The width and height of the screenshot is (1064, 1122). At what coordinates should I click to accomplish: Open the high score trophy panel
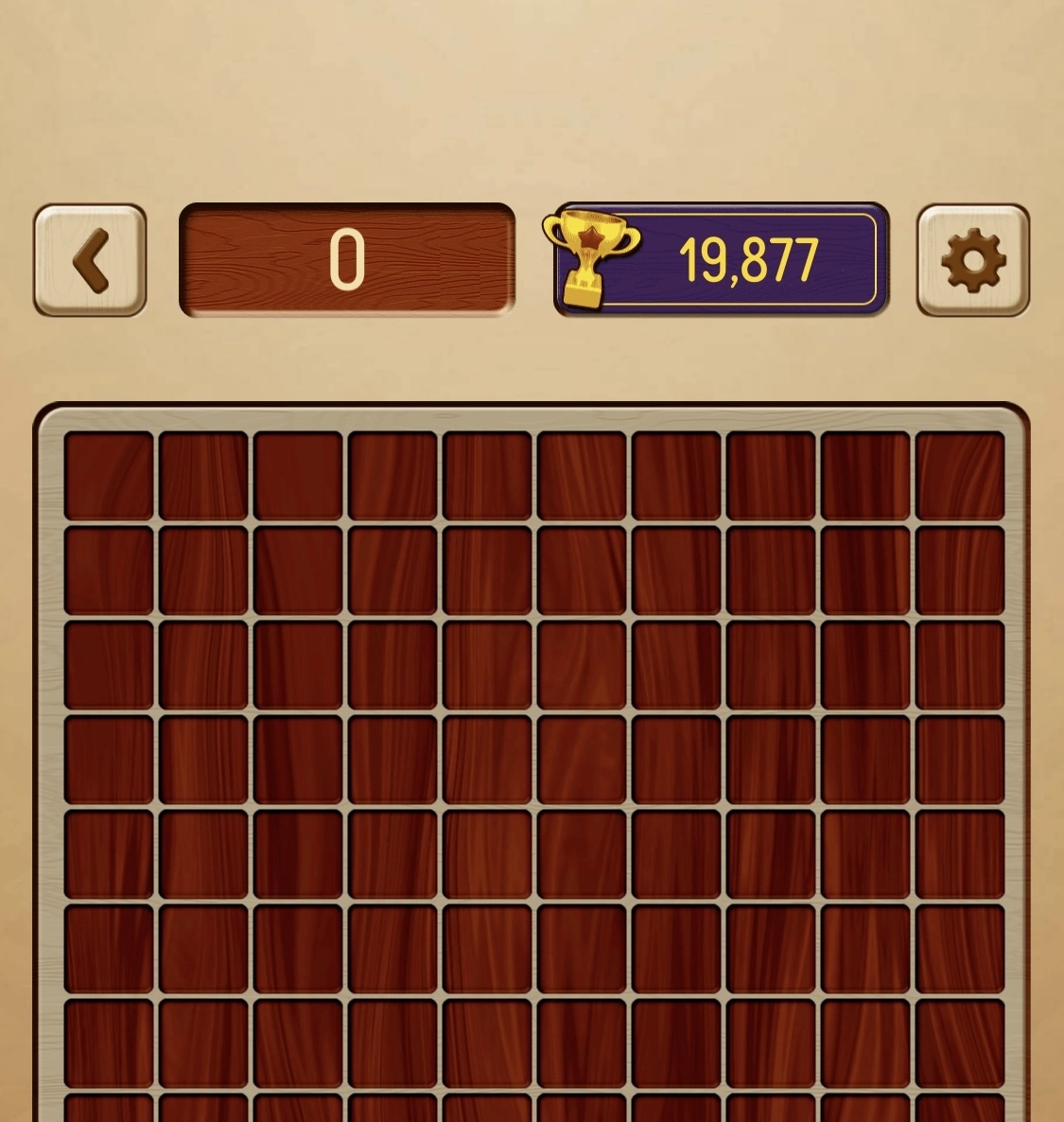[722, 259]
